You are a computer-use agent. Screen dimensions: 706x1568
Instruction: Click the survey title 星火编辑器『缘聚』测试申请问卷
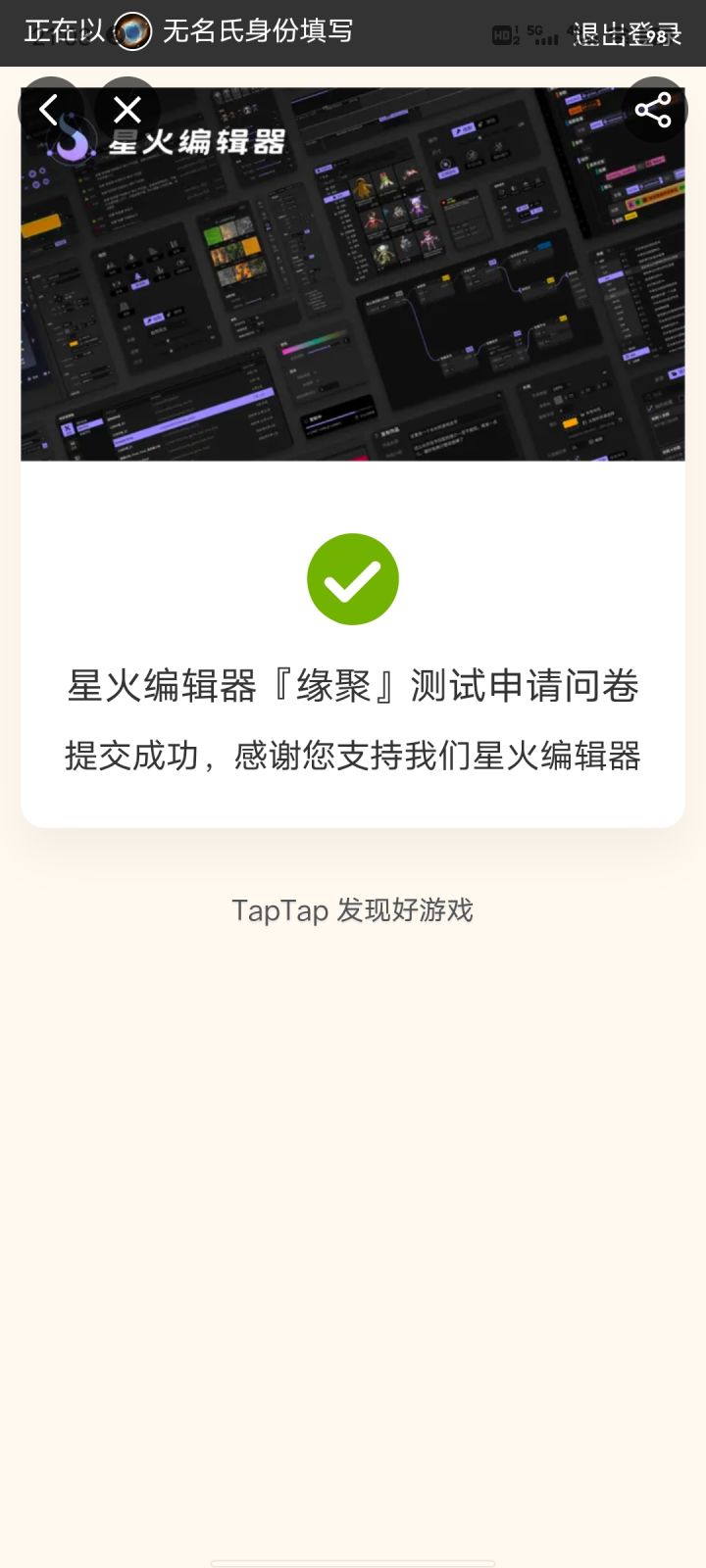point(353,687)
